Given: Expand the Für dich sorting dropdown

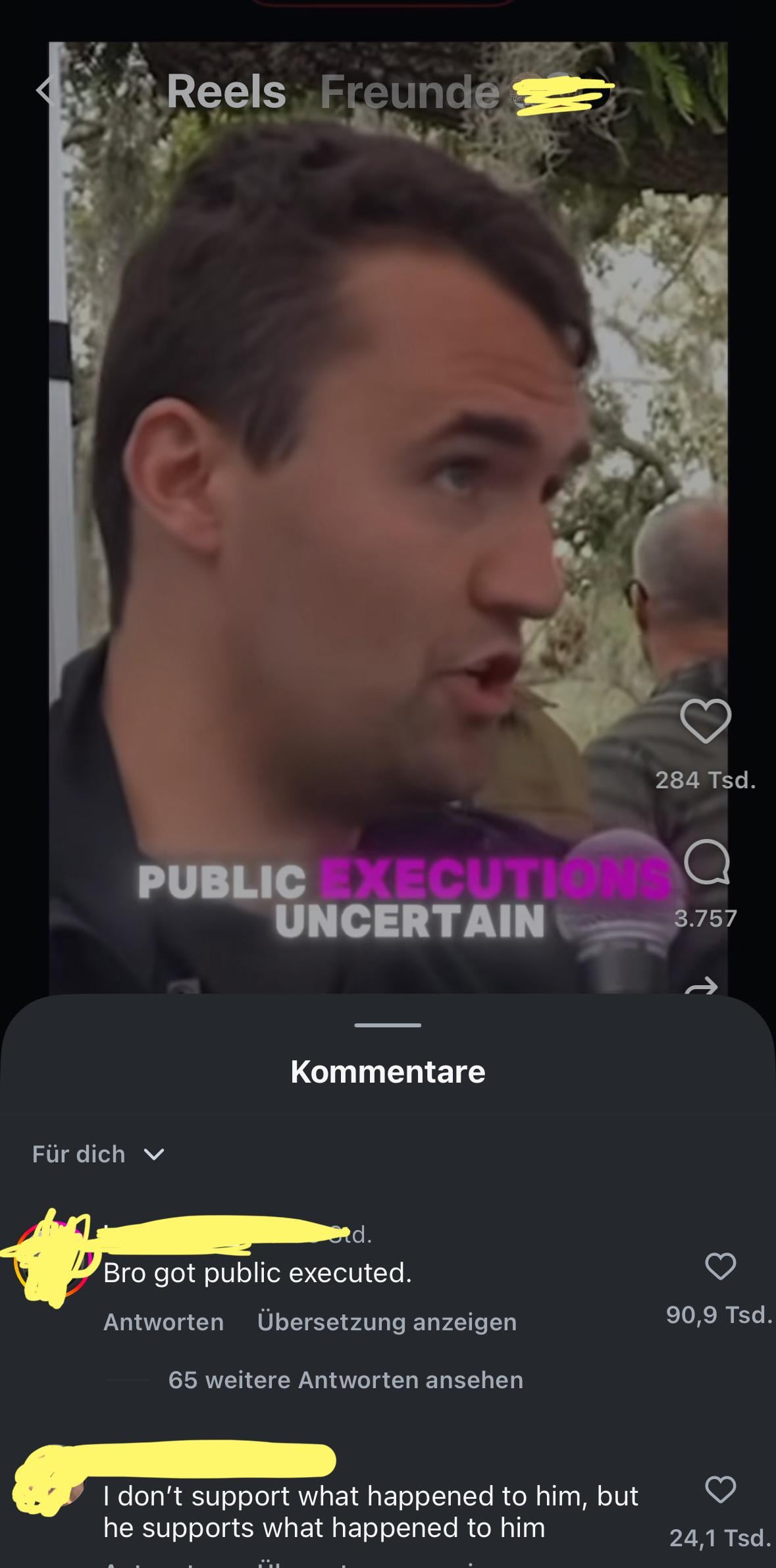Looking at the screenshot, I should pos(99,1154).
